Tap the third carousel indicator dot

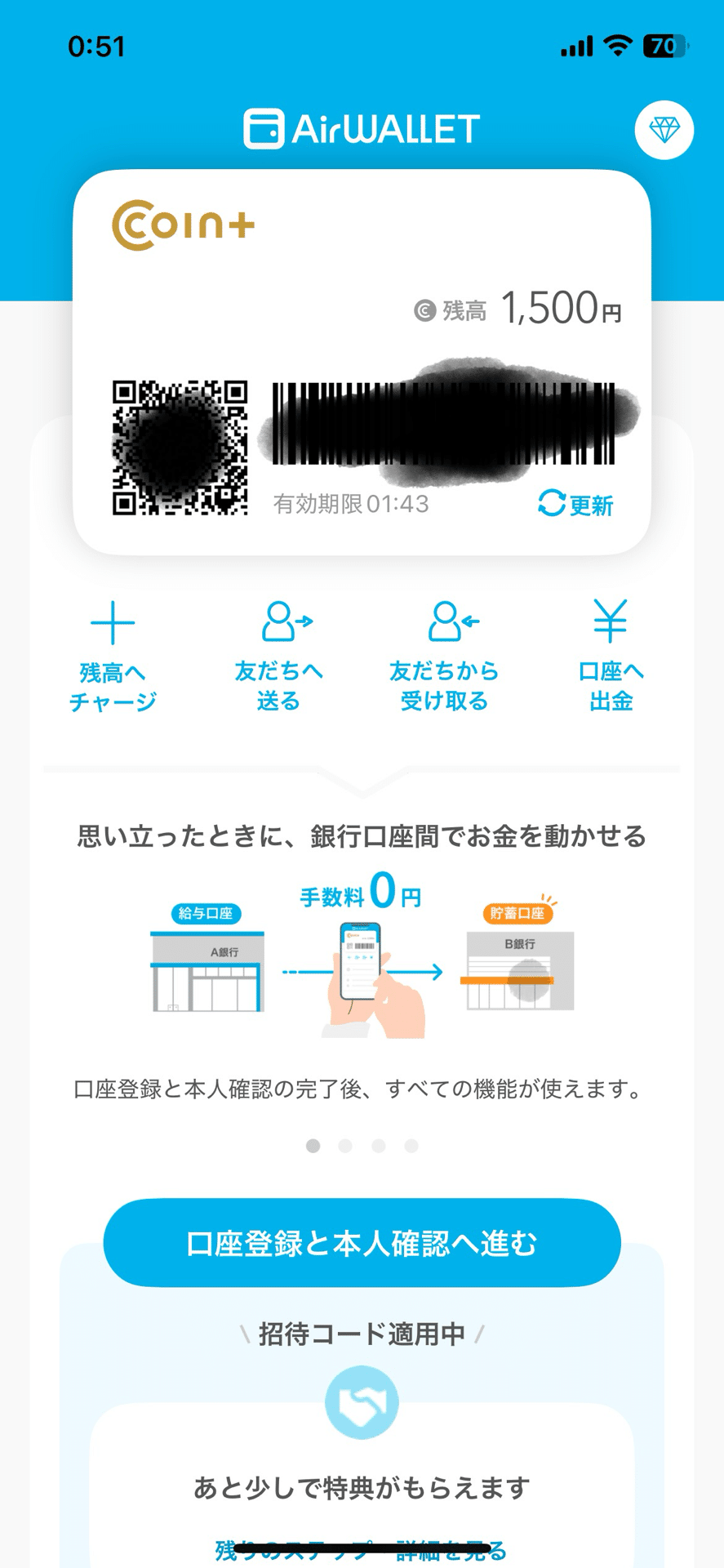(378, 1146)
